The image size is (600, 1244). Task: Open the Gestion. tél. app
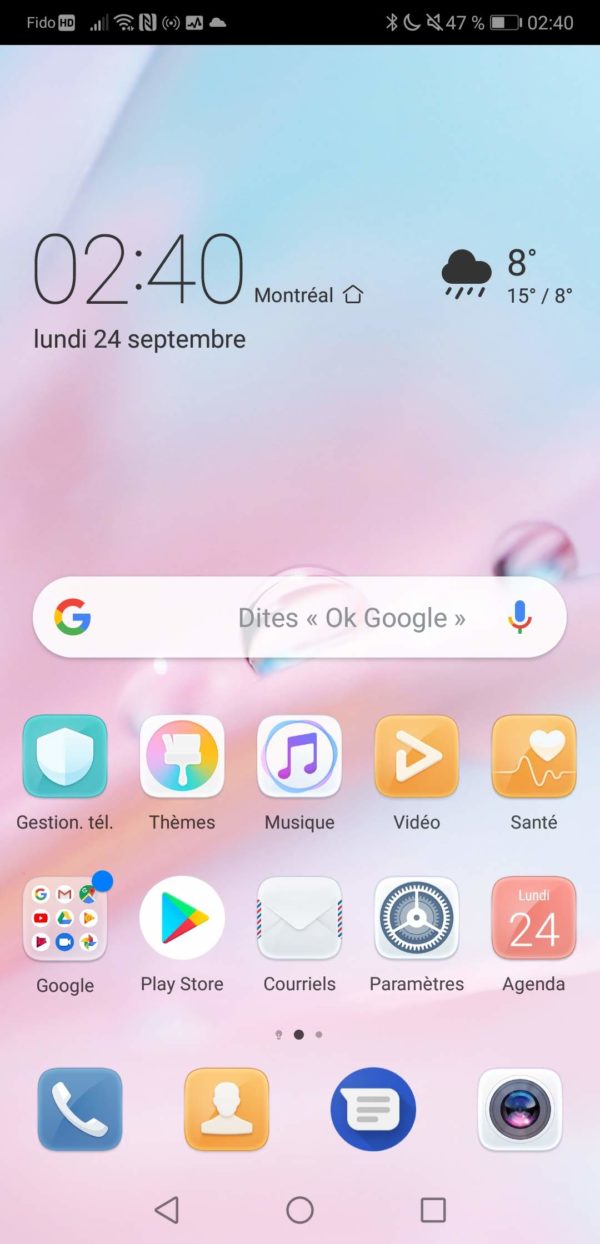pyautogui.click(x=65, y=756)
